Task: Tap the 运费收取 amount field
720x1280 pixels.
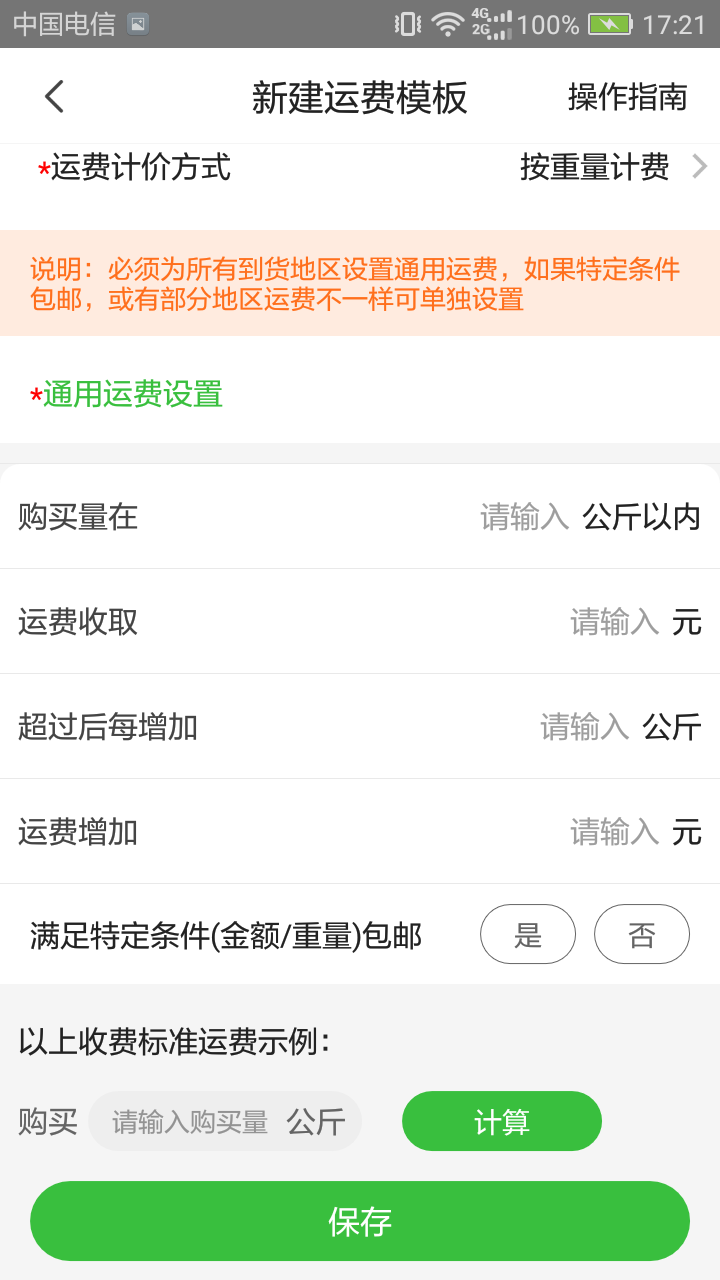Action: 614,622
